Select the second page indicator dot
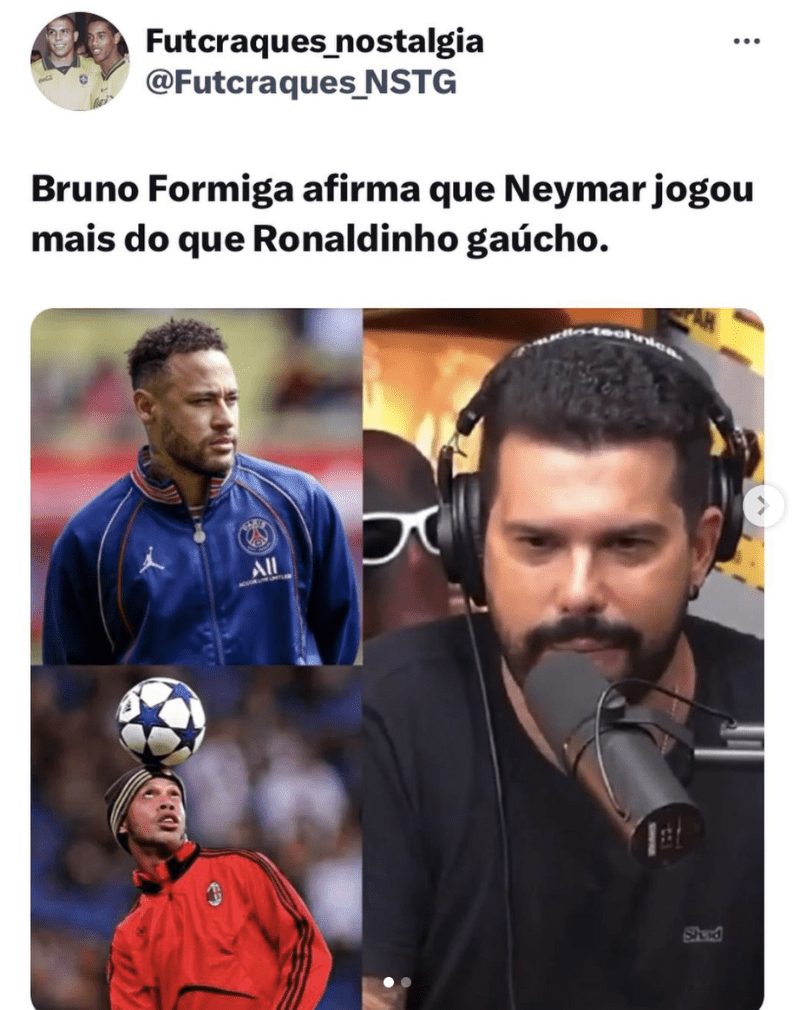The image size is (800, 1010). point(405,982)
